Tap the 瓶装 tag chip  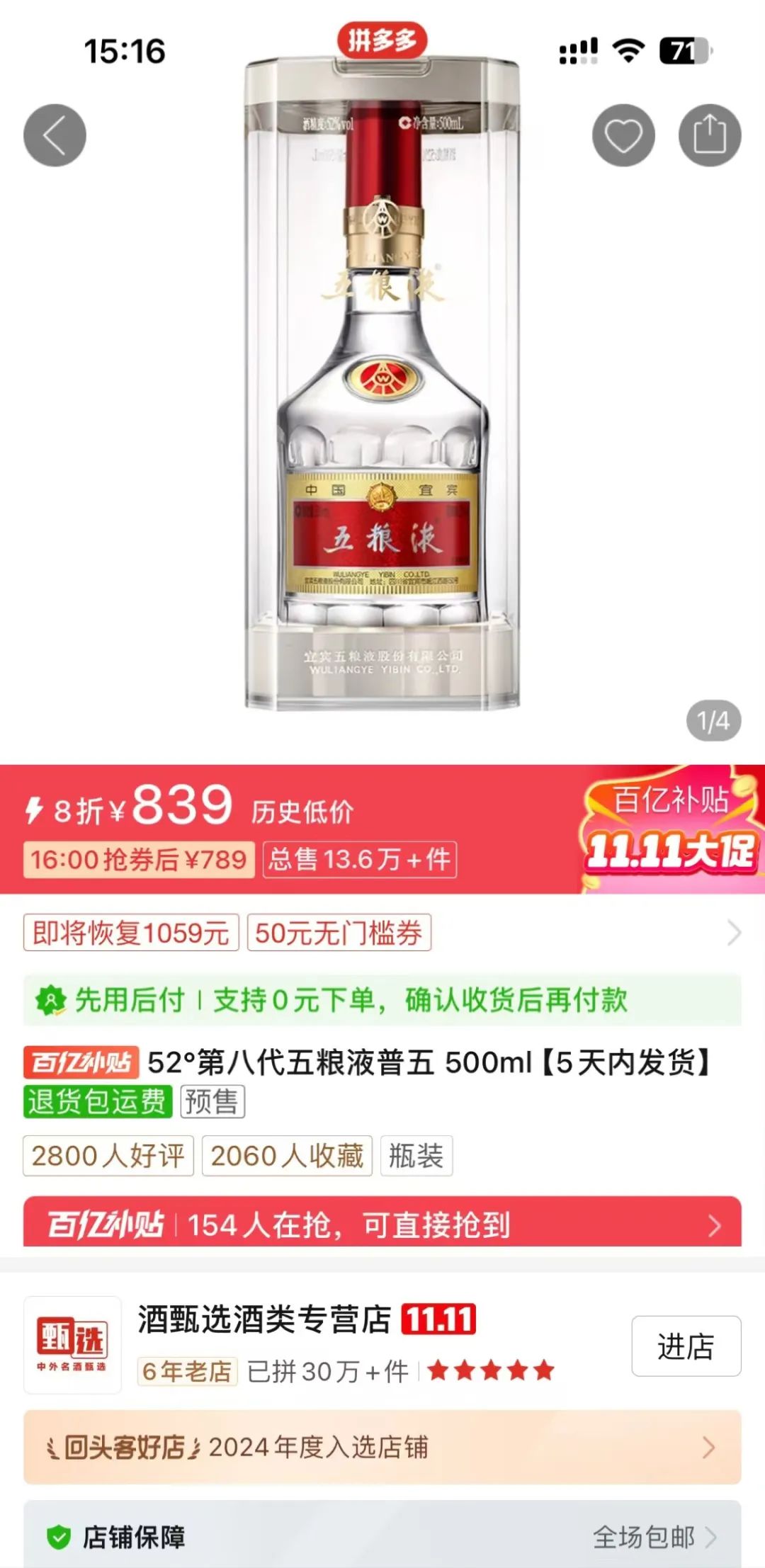416,1156
